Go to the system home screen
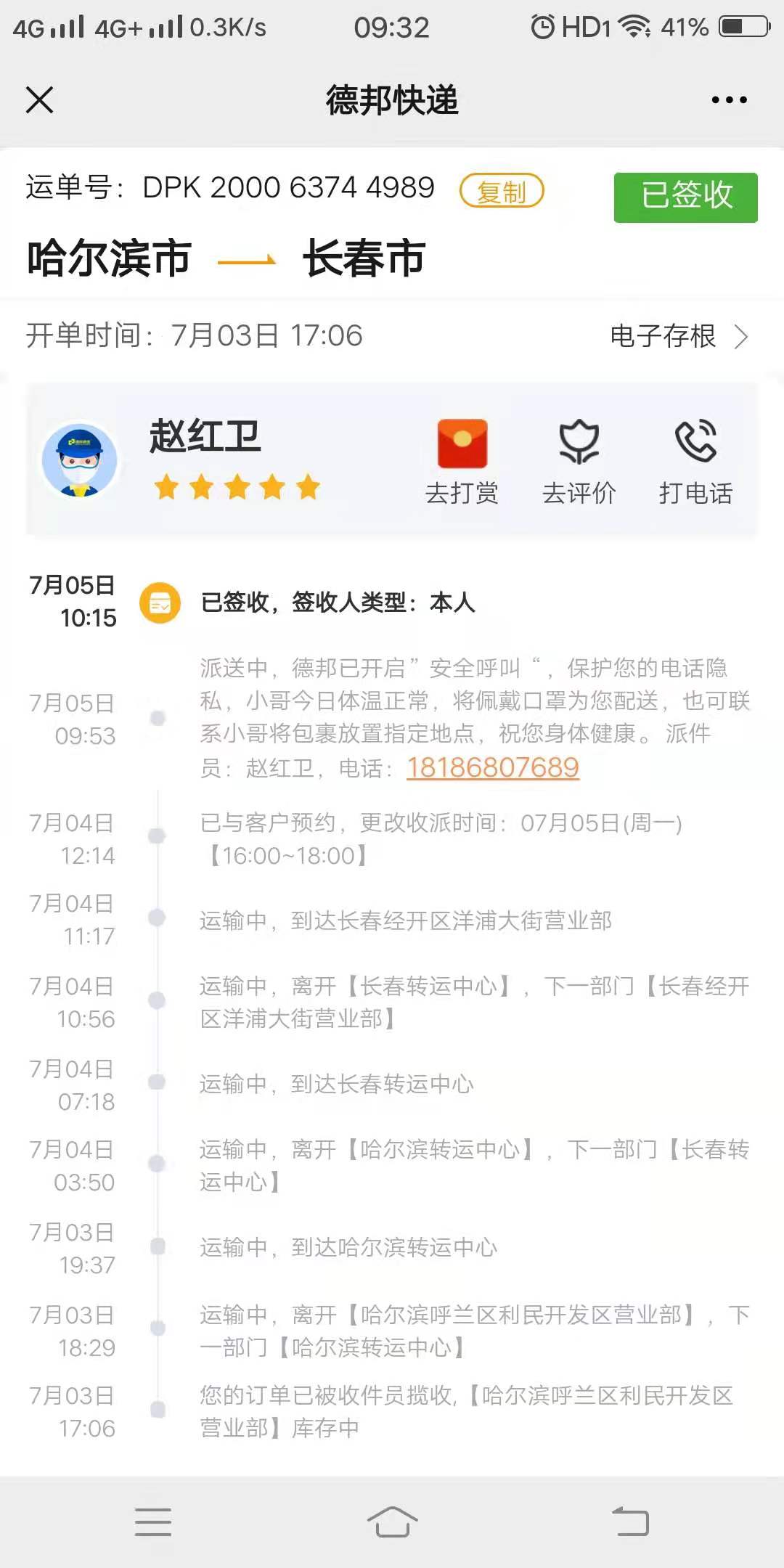Image resolution: width=784 pixels, height=1568 pixels. point(392,1521)
